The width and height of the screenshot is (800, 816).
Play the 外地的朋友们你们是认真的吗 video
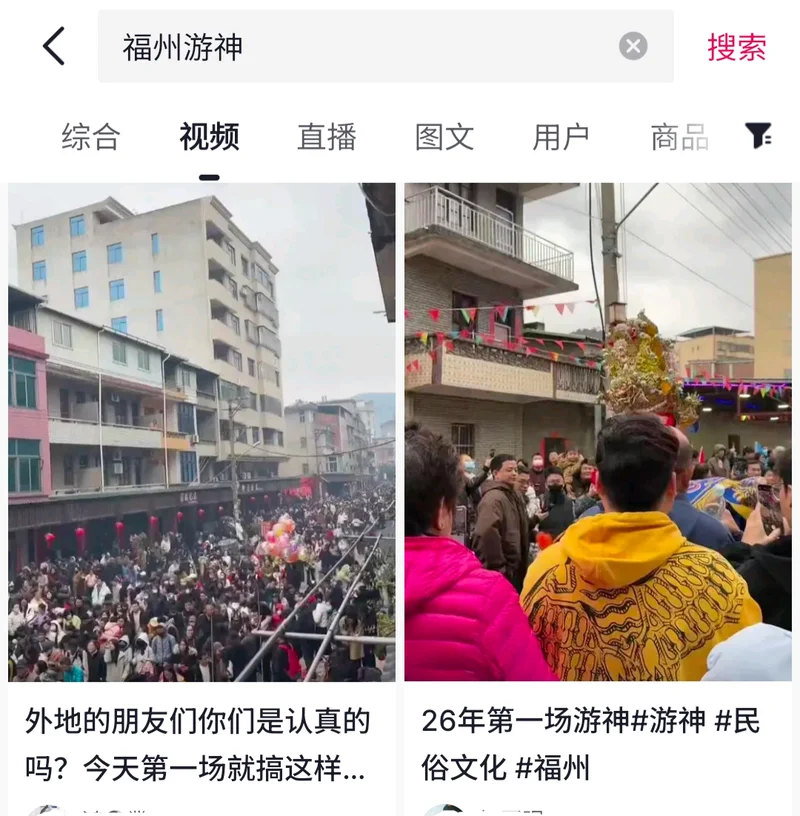click(201, 432)
